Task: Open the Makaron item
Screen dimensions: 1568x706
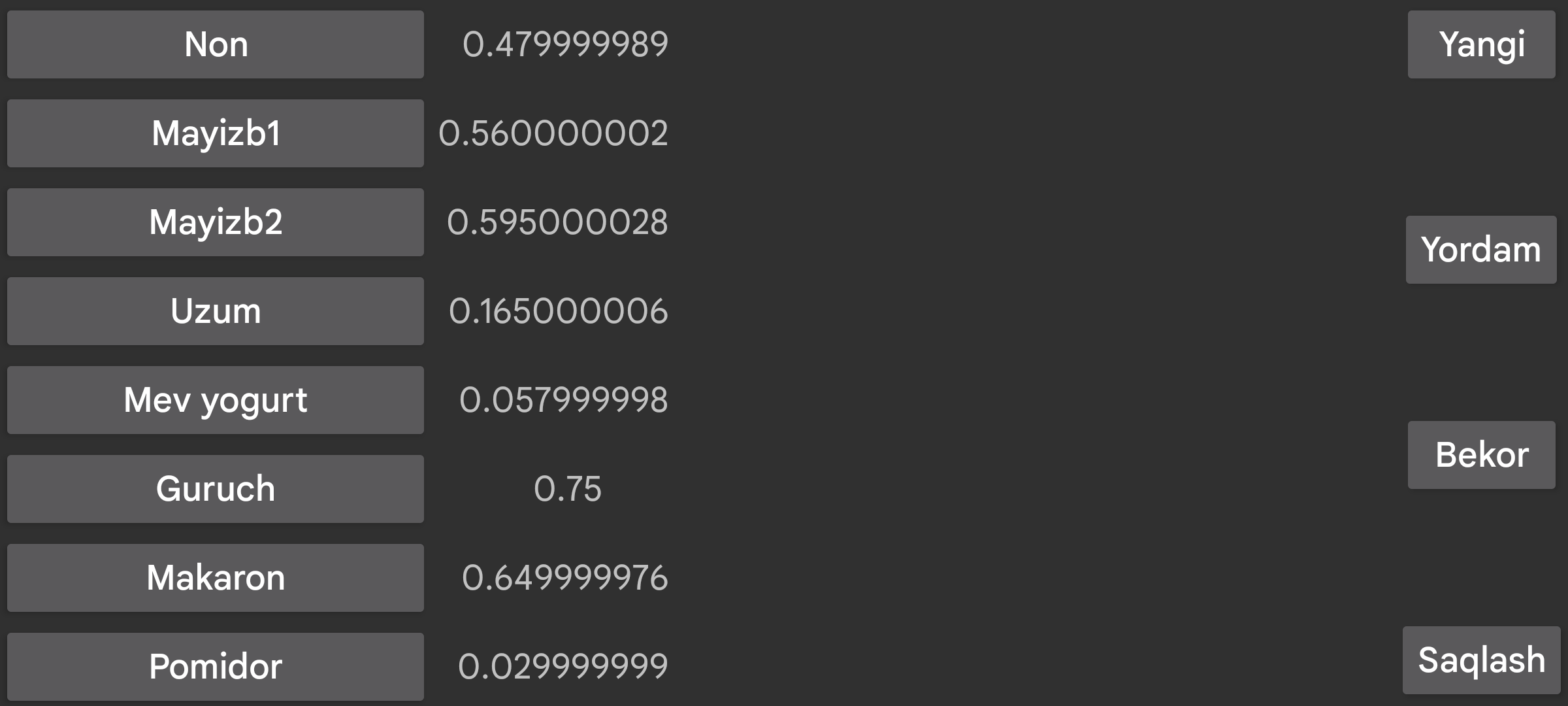Action: [x=216, y=578]
